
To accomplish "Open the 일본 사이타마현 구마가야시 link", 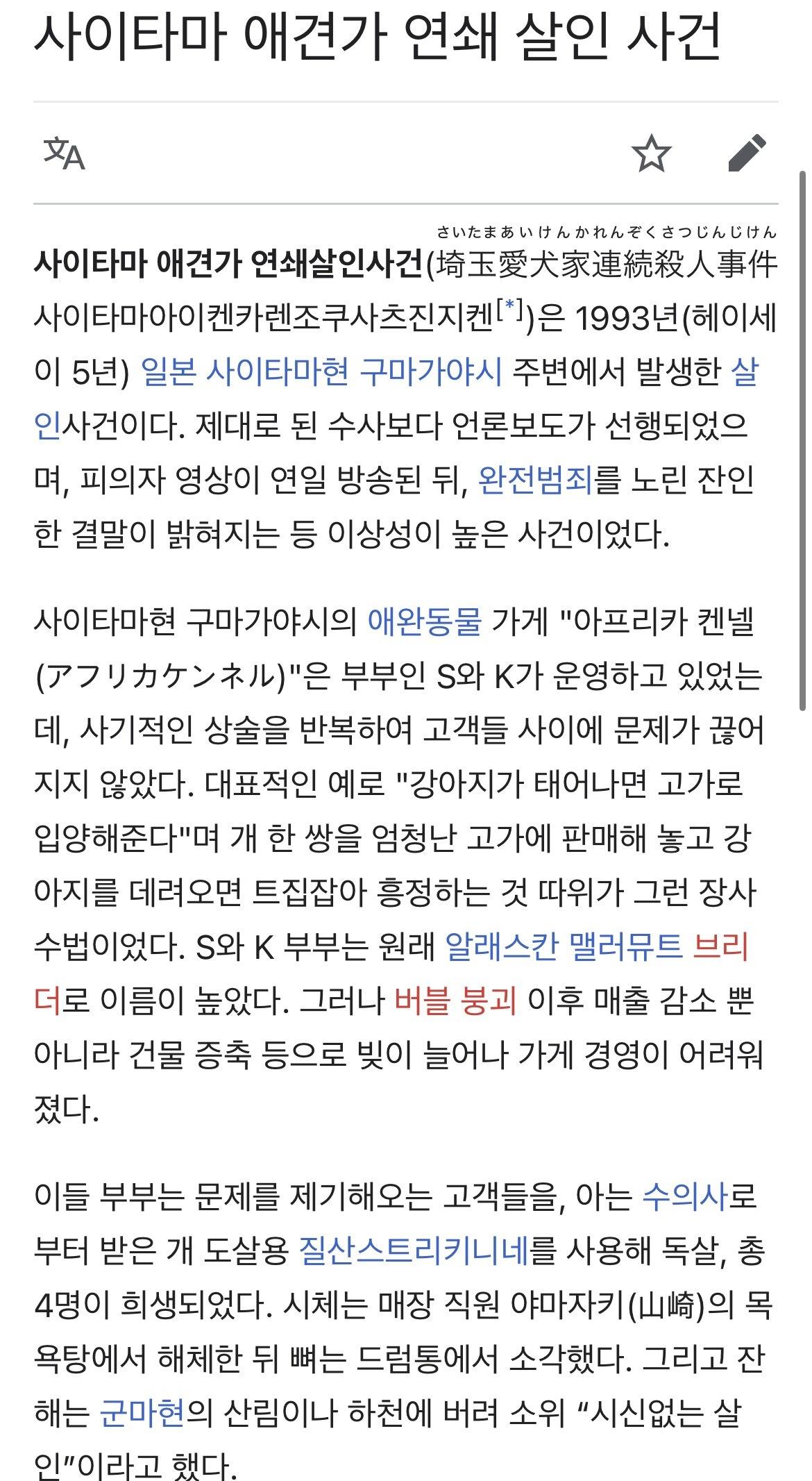I will (x=321, y=373).
